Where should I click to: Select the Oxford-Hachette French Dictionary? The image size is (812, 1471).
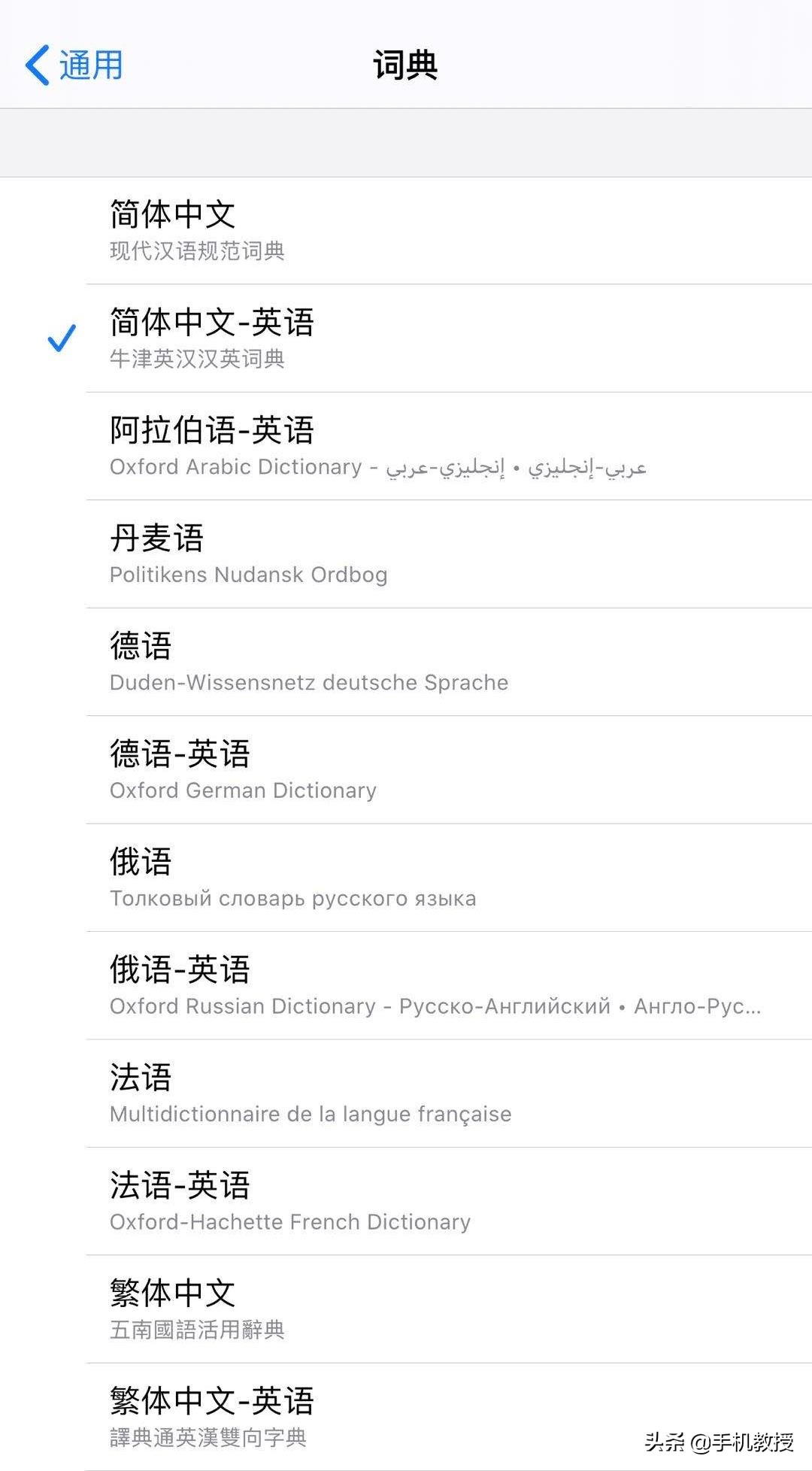click(406, 1202)
